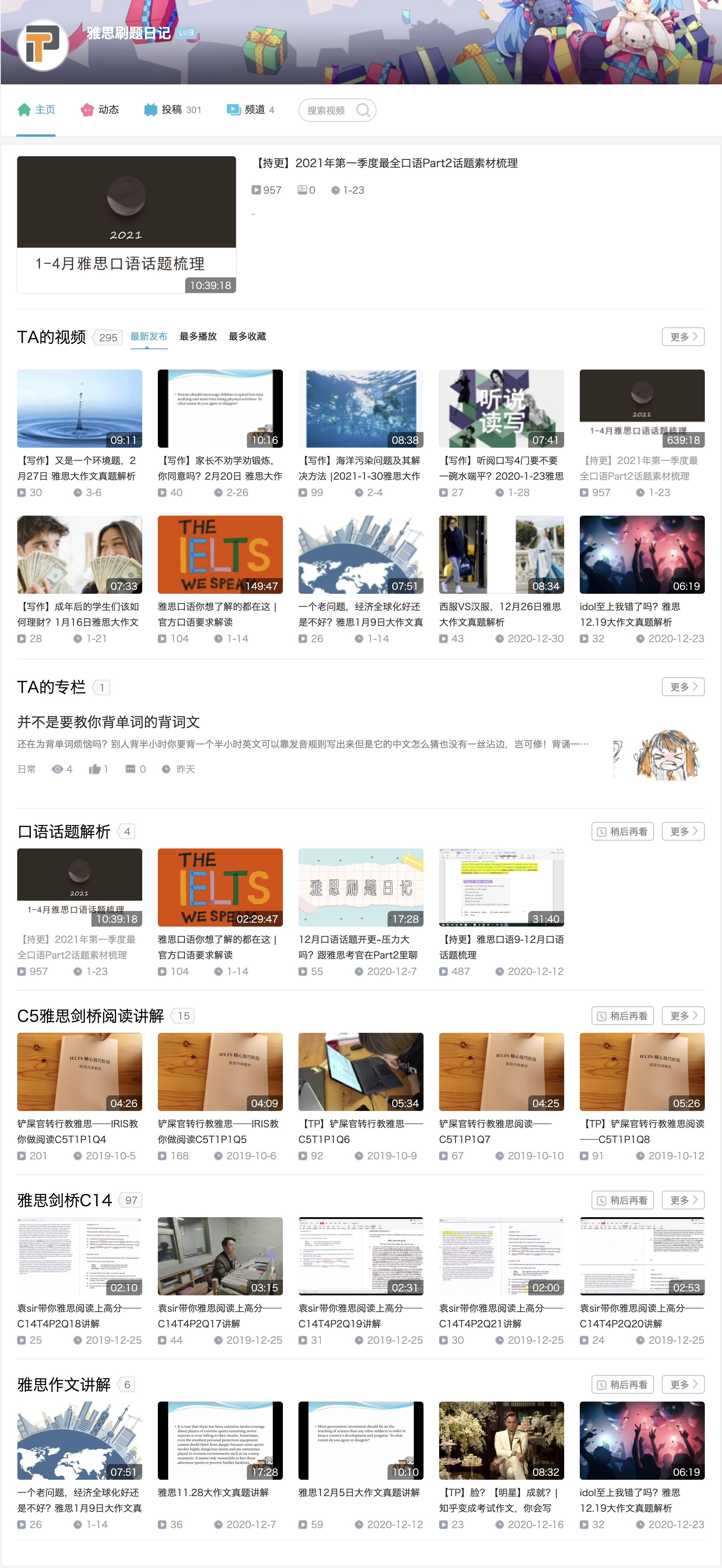This screenshot has width=722, height=1568.
Task: Open the 西服VS汉服 essay video
Action: click(501, 555)
